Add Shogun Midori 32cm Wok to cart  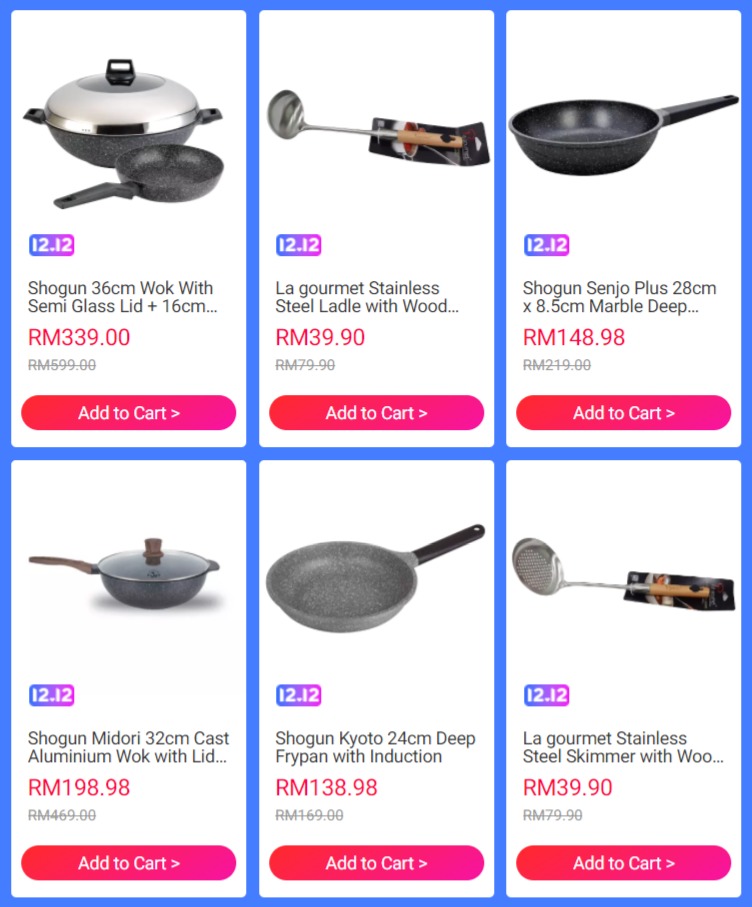(128, 863)
